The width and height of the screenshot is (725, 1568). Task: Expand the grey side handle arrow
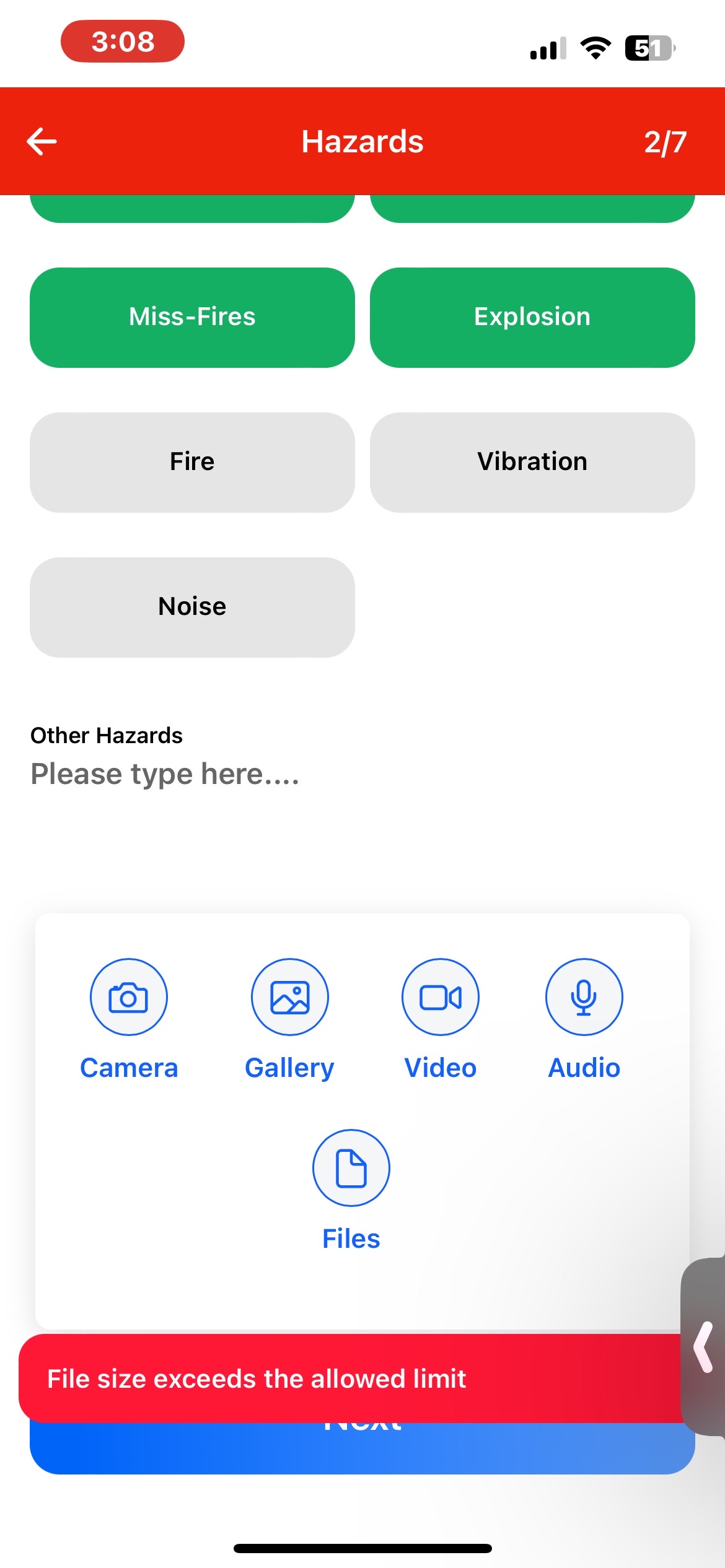click(x=705, y=1346)
